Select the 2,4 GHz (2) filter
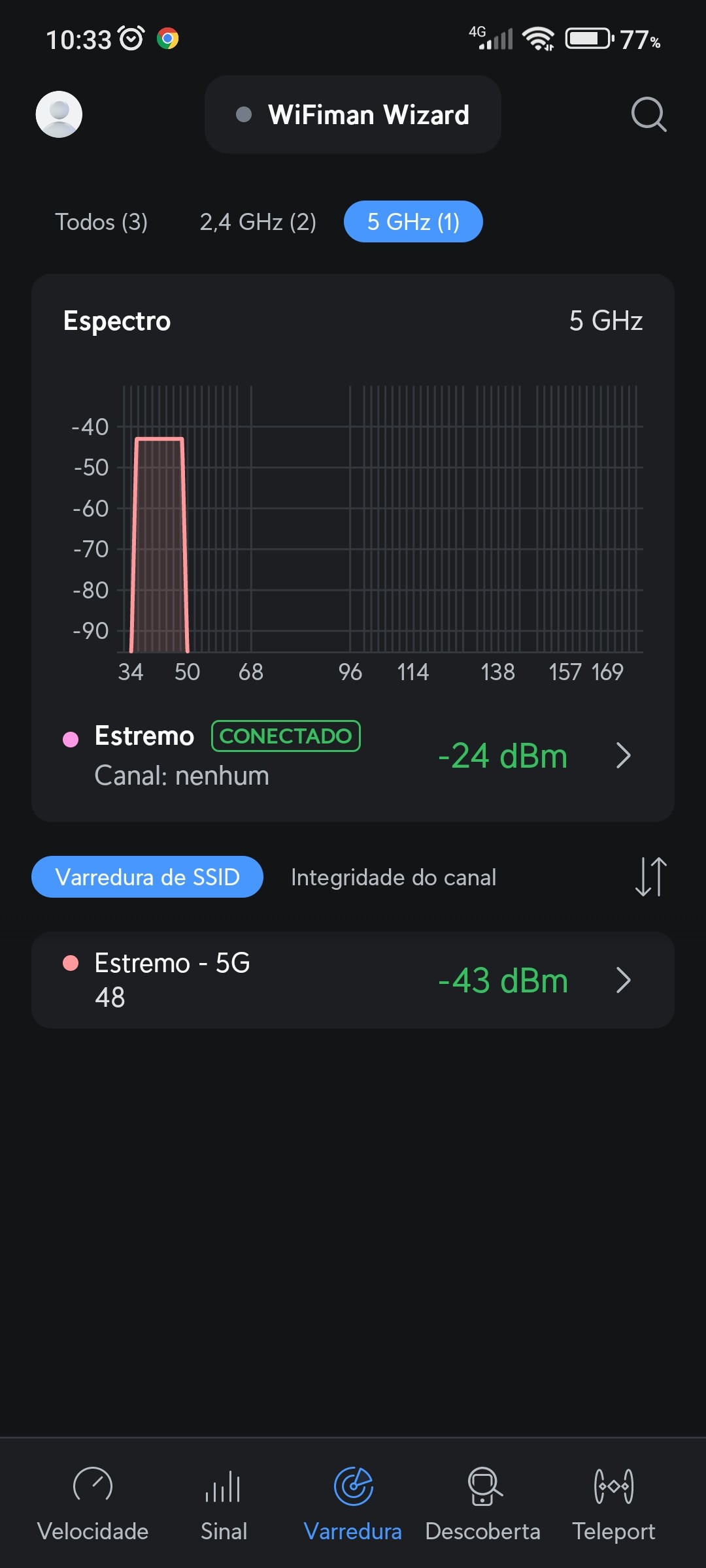 [258, 222]
